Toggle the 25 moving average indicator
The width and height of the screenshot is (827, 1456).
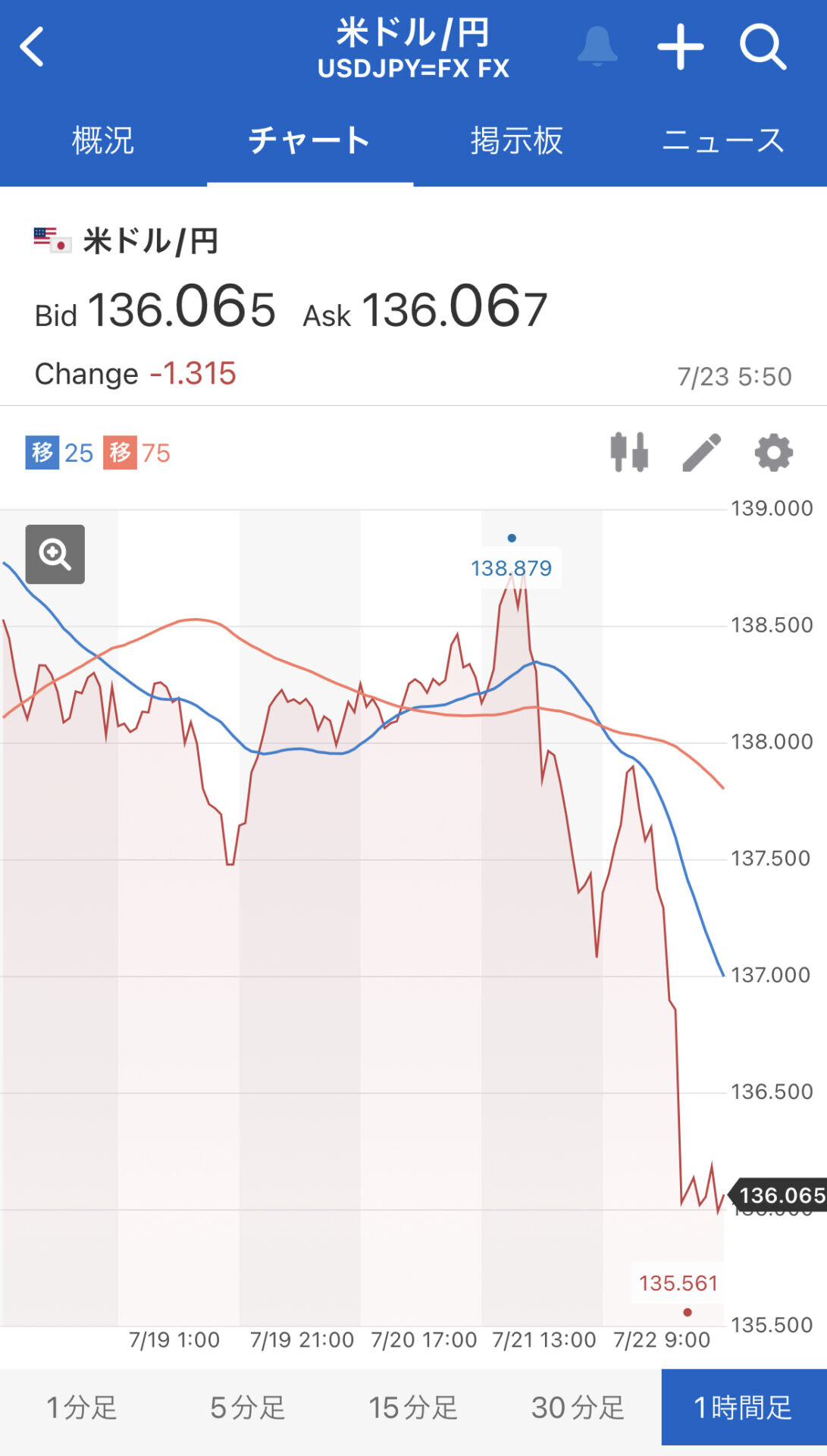click(59, 453)
